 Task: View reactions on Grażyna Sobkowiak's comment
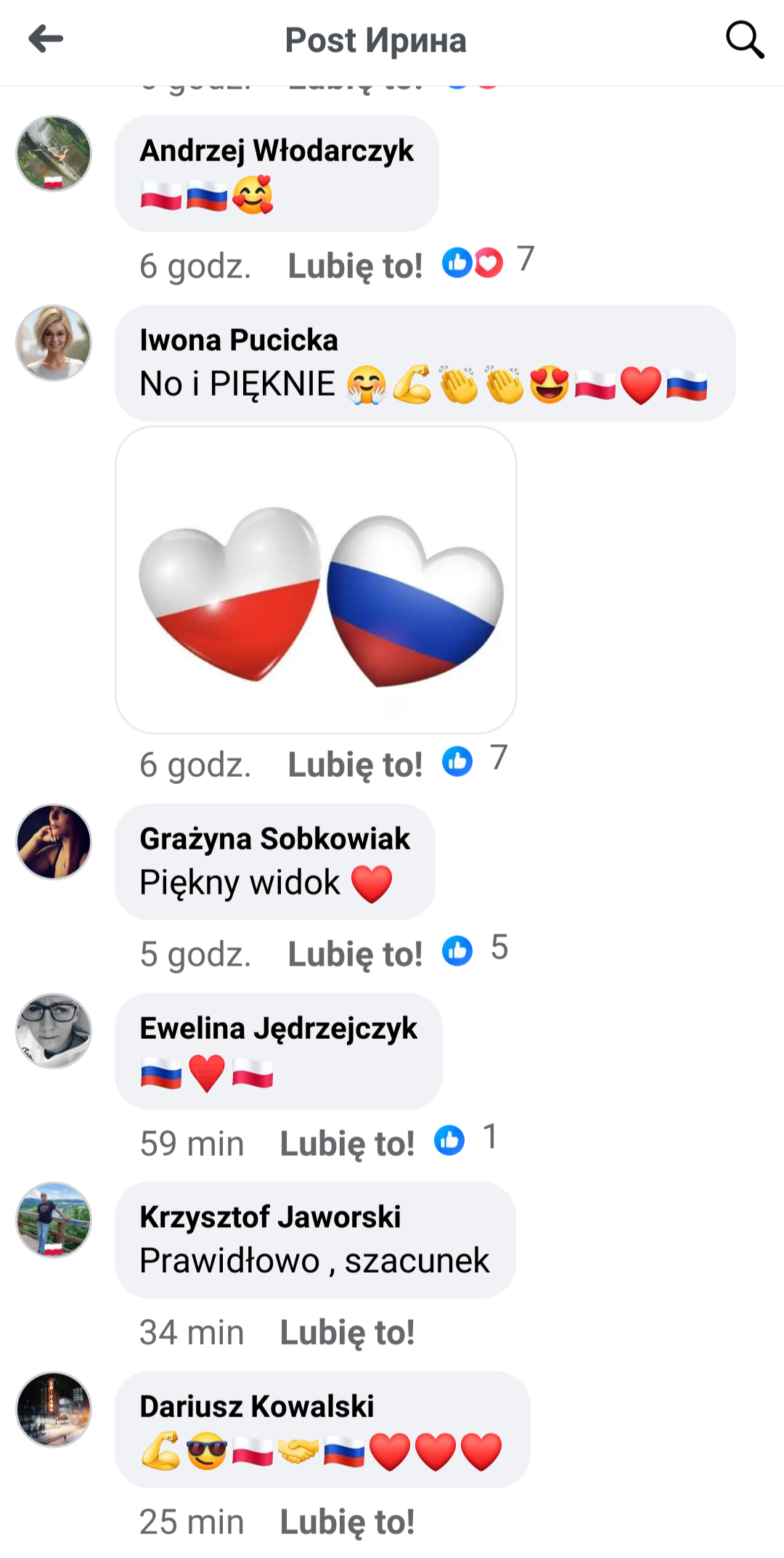pyautogui.click(x=475, y=950)
